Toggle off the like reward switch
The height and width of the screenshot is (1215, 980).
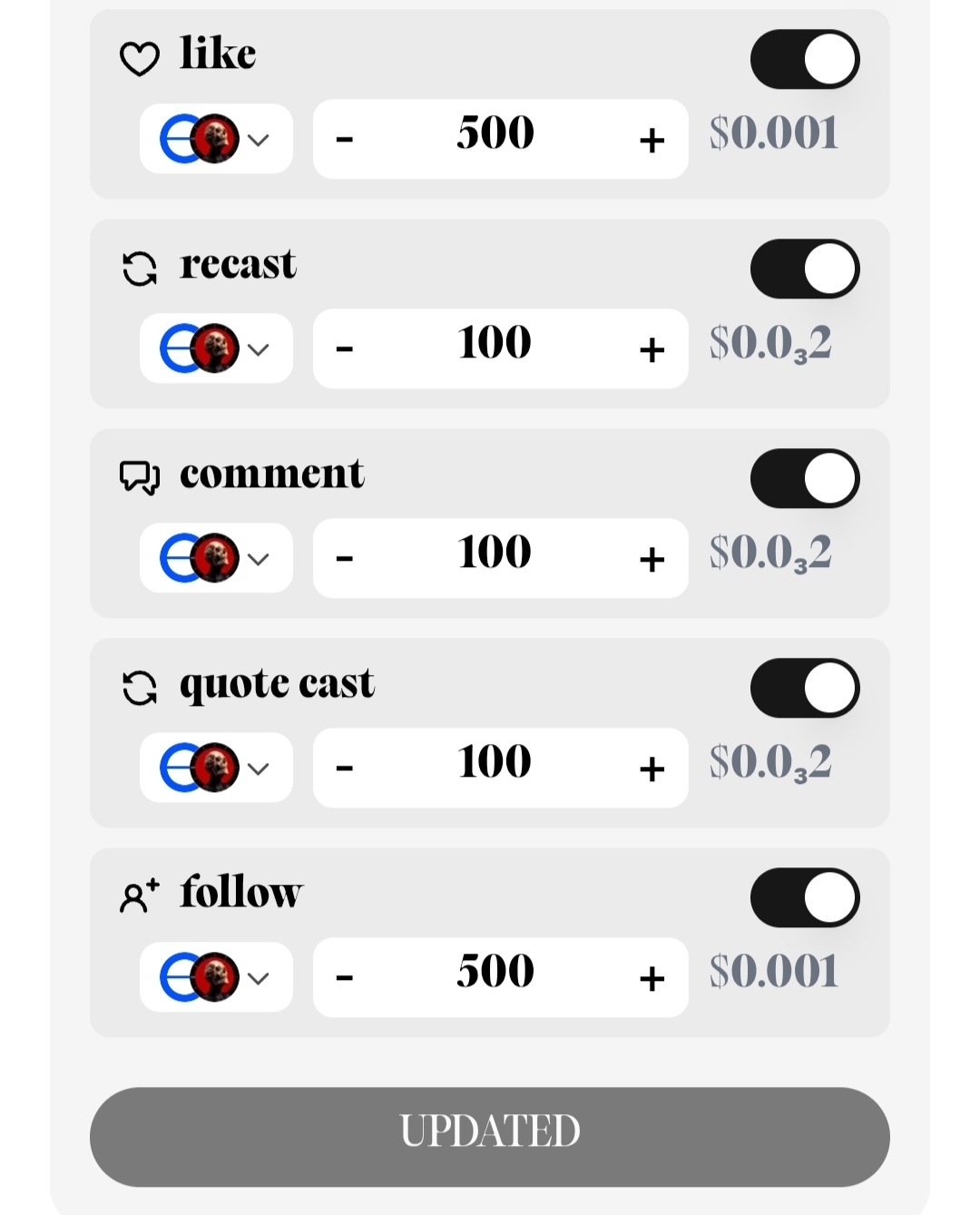click(805, 60)
